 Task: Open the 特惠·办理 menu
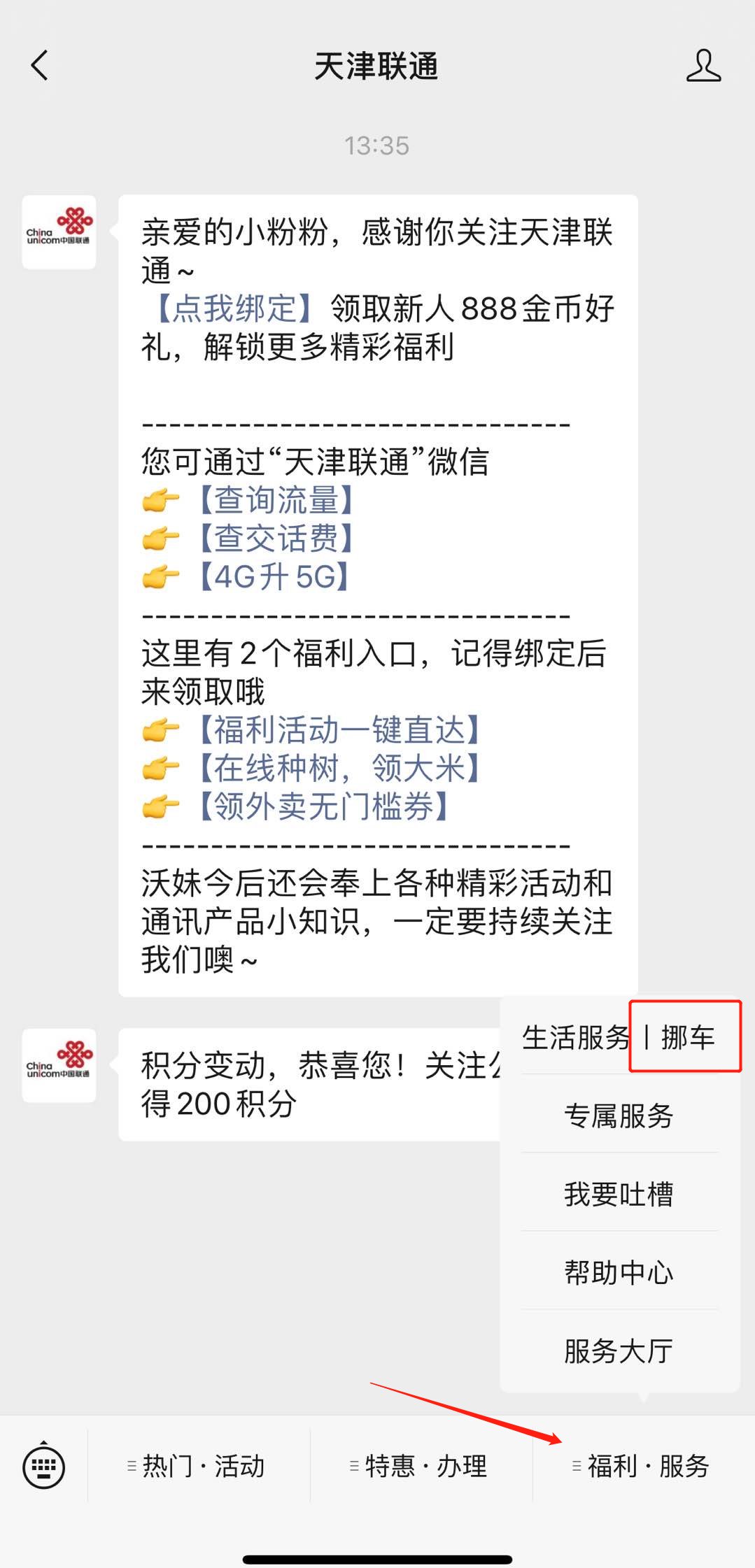(x=421, y=1466)
